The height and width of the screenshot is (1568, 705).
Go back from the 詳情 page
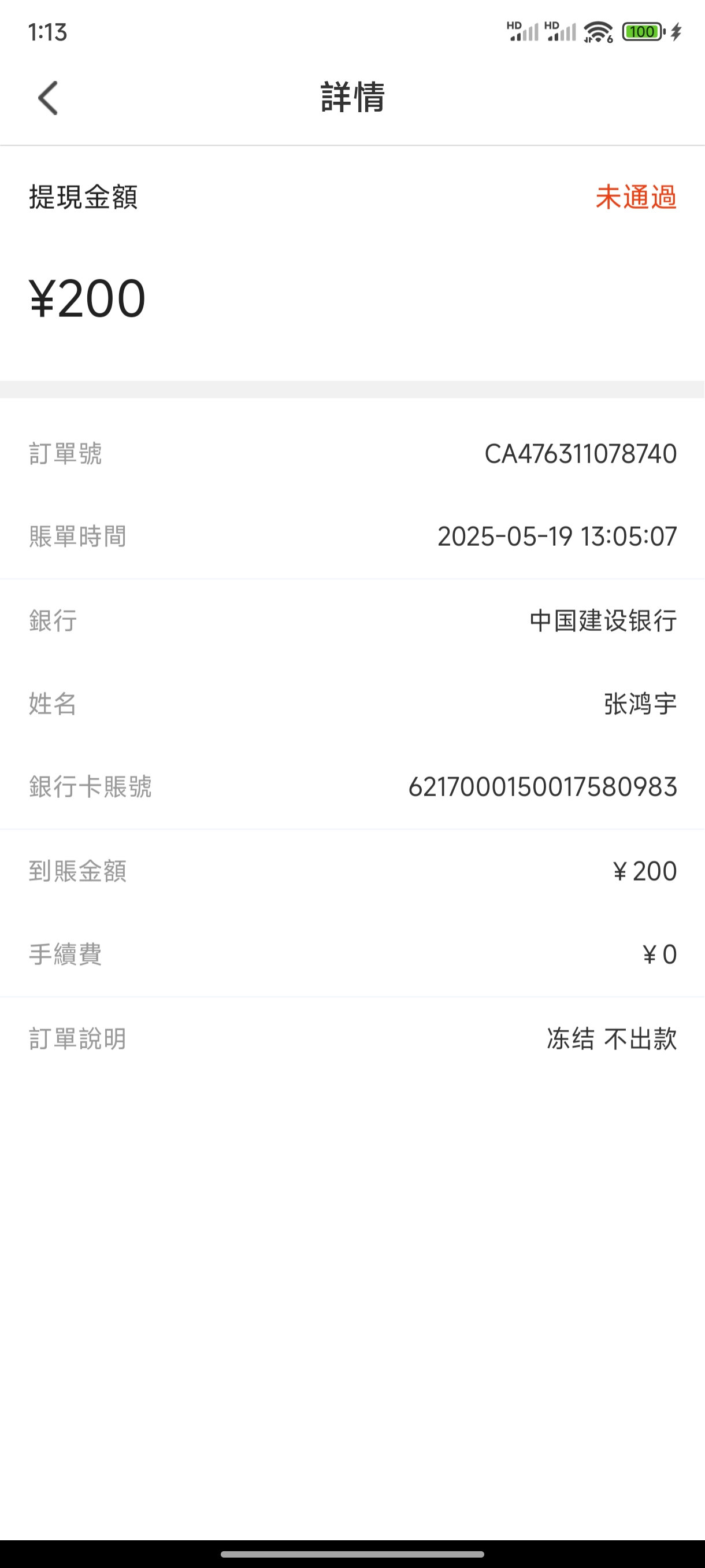48,97
